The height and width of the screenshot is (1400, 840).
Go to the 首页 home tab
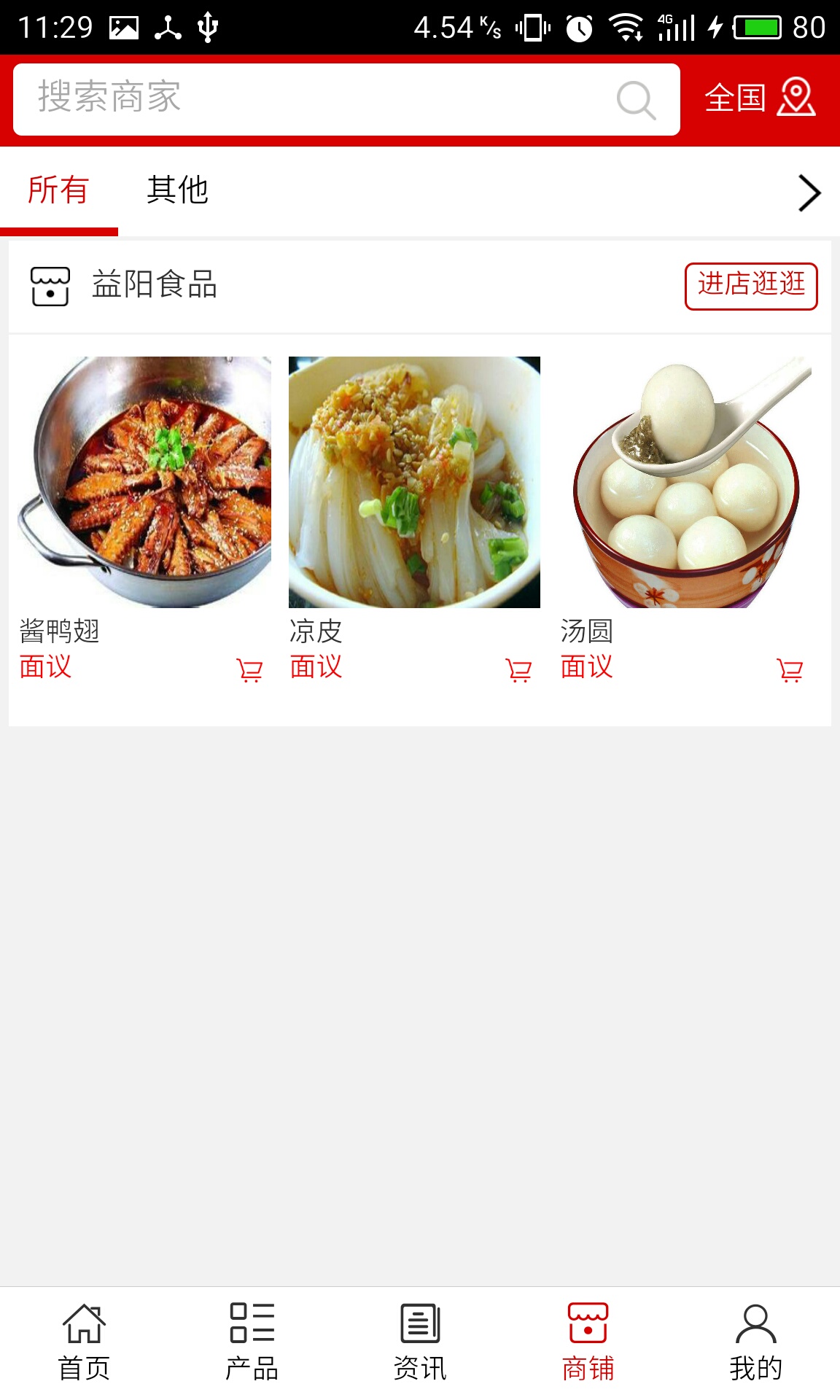[x=84, y=1342]
